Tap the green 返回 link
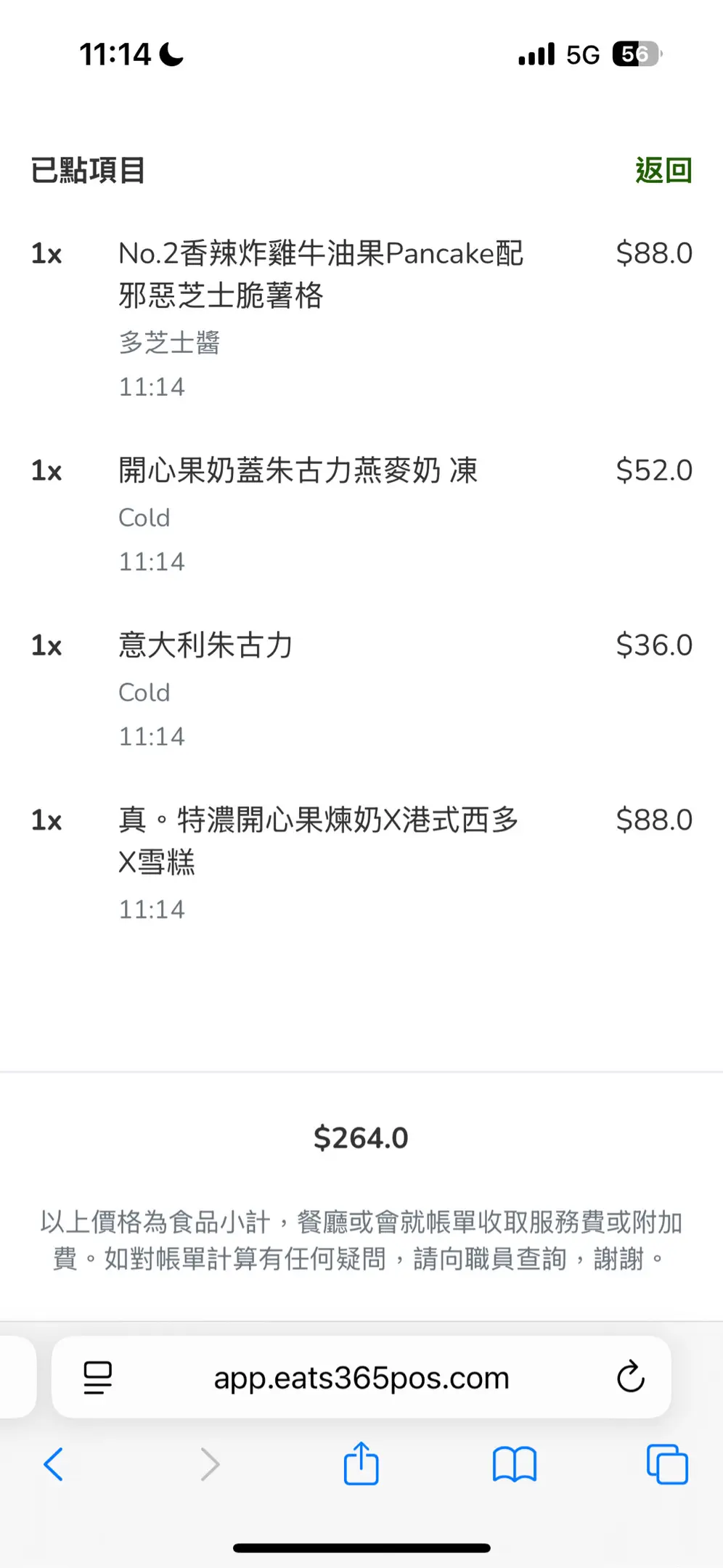The width and height of the screenshot is (723, 1568). (x=663, y=171)
